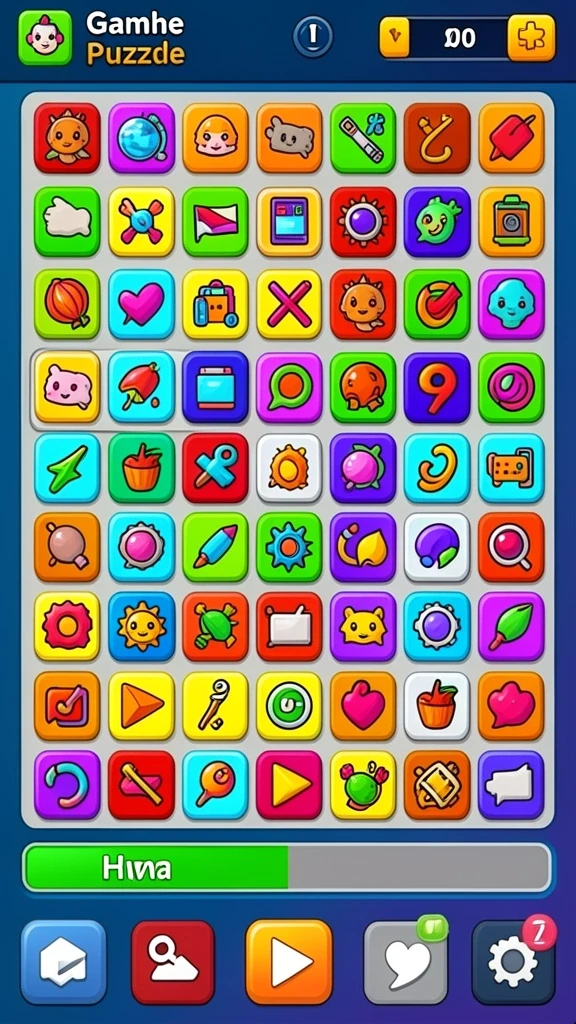
Task: Select the pink X tile on yellow
Action: 289,304
